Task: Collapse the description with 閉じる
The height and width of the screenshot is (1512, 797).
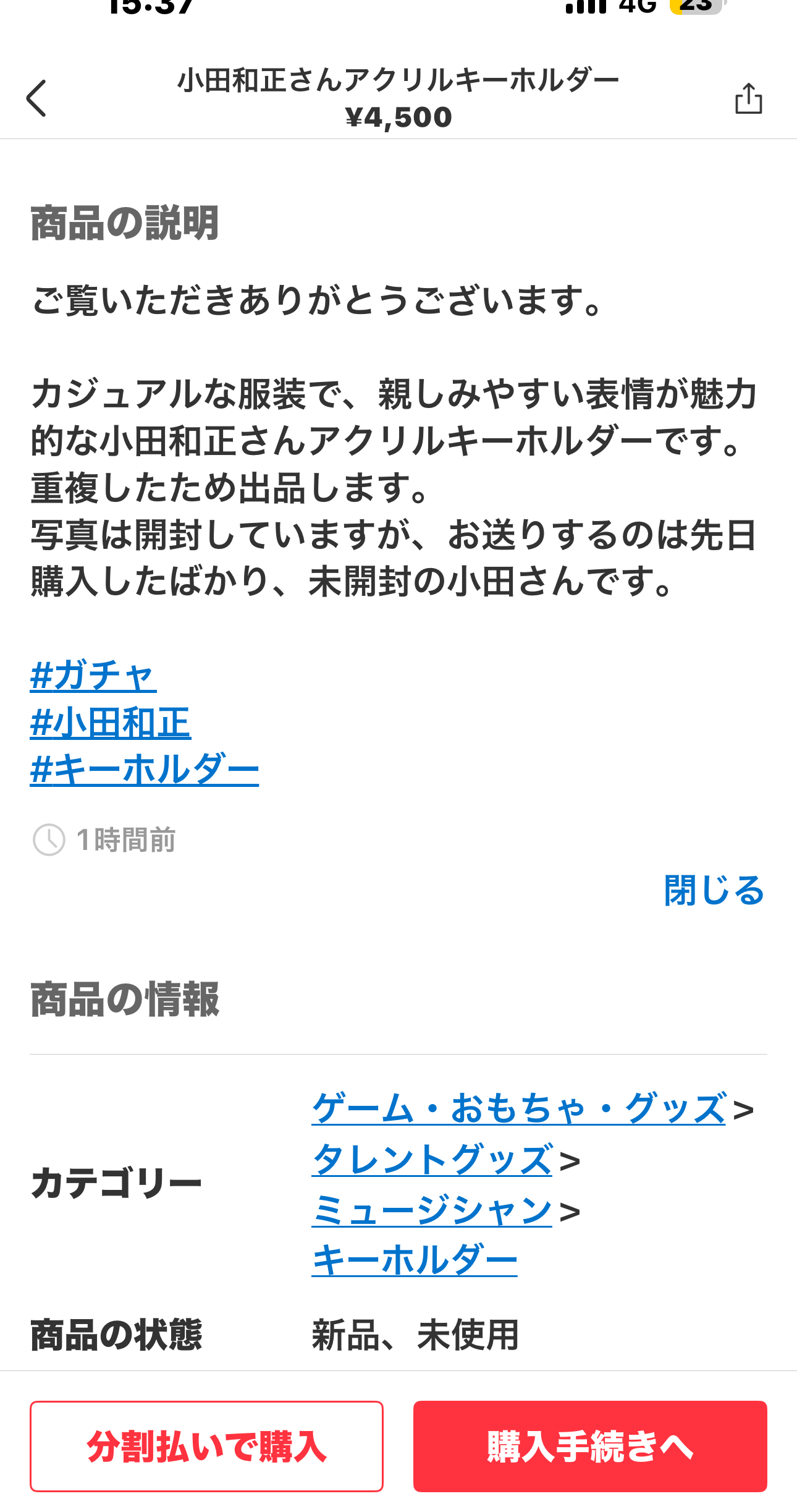Action: point(714,890)
